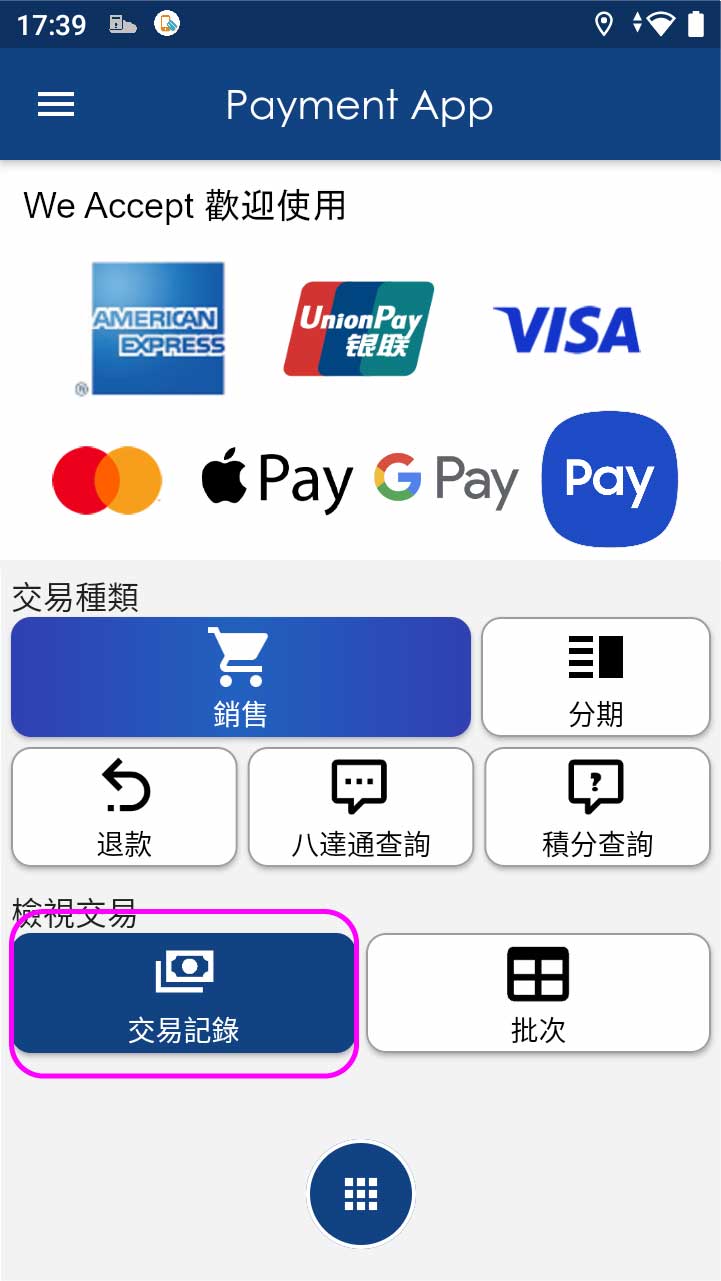
Task: Check 積分查詢 points enquiry
Action: click(x=597, y=806)
